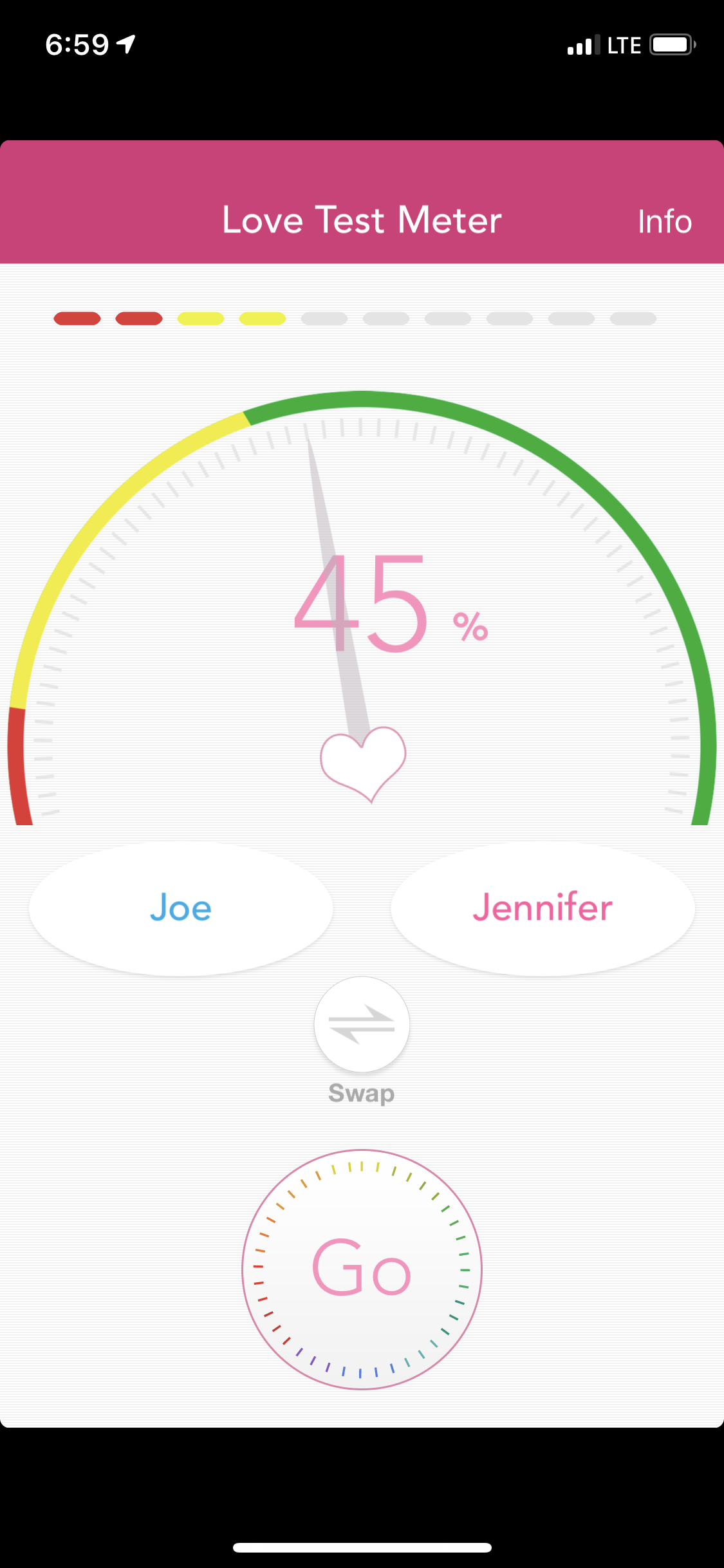Hit Go to run the love test
The image size is (724, 1568).
(362, 1269)
